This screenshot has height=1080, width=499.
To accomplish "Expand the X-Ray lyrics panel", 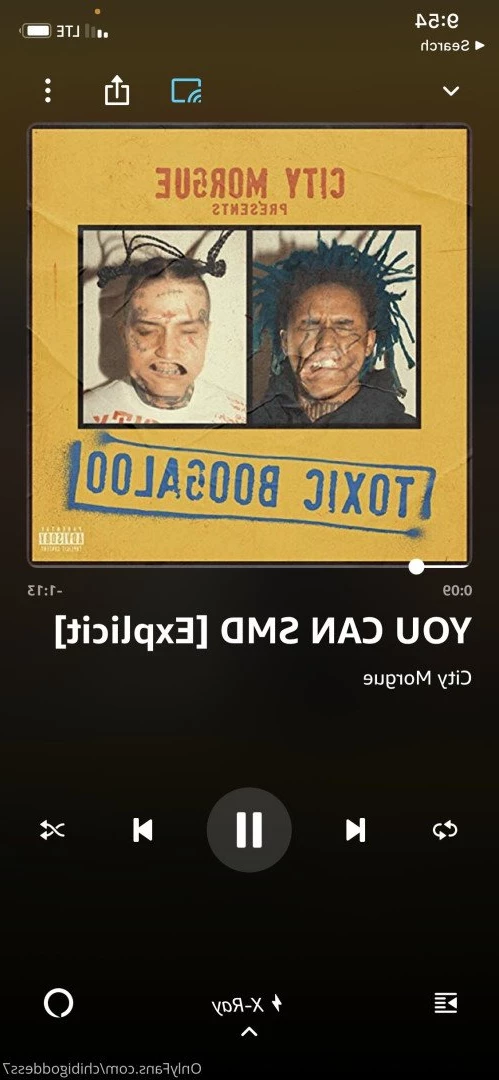I will pos(247,1005).
